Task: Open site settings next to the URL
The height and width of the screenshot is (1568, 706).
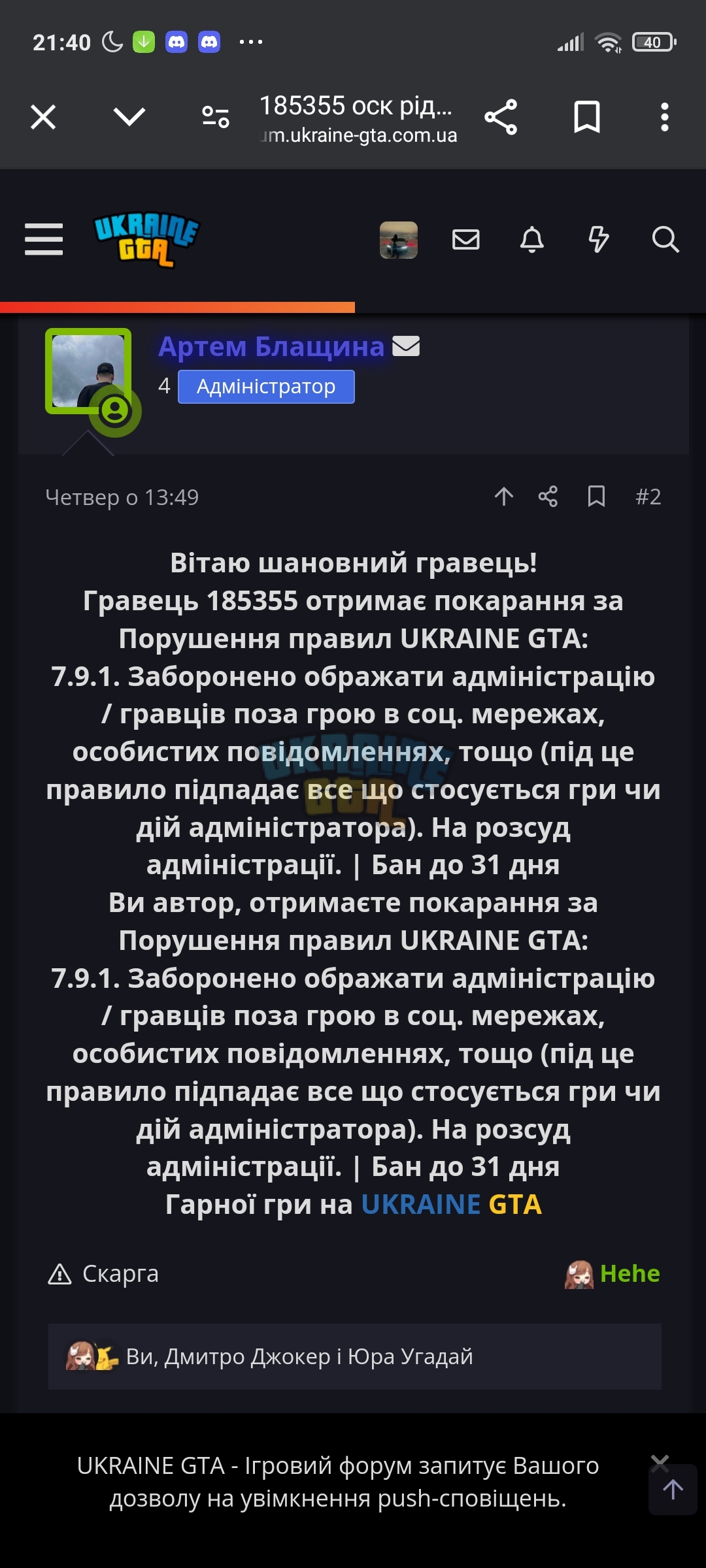Action: [215, 117]
